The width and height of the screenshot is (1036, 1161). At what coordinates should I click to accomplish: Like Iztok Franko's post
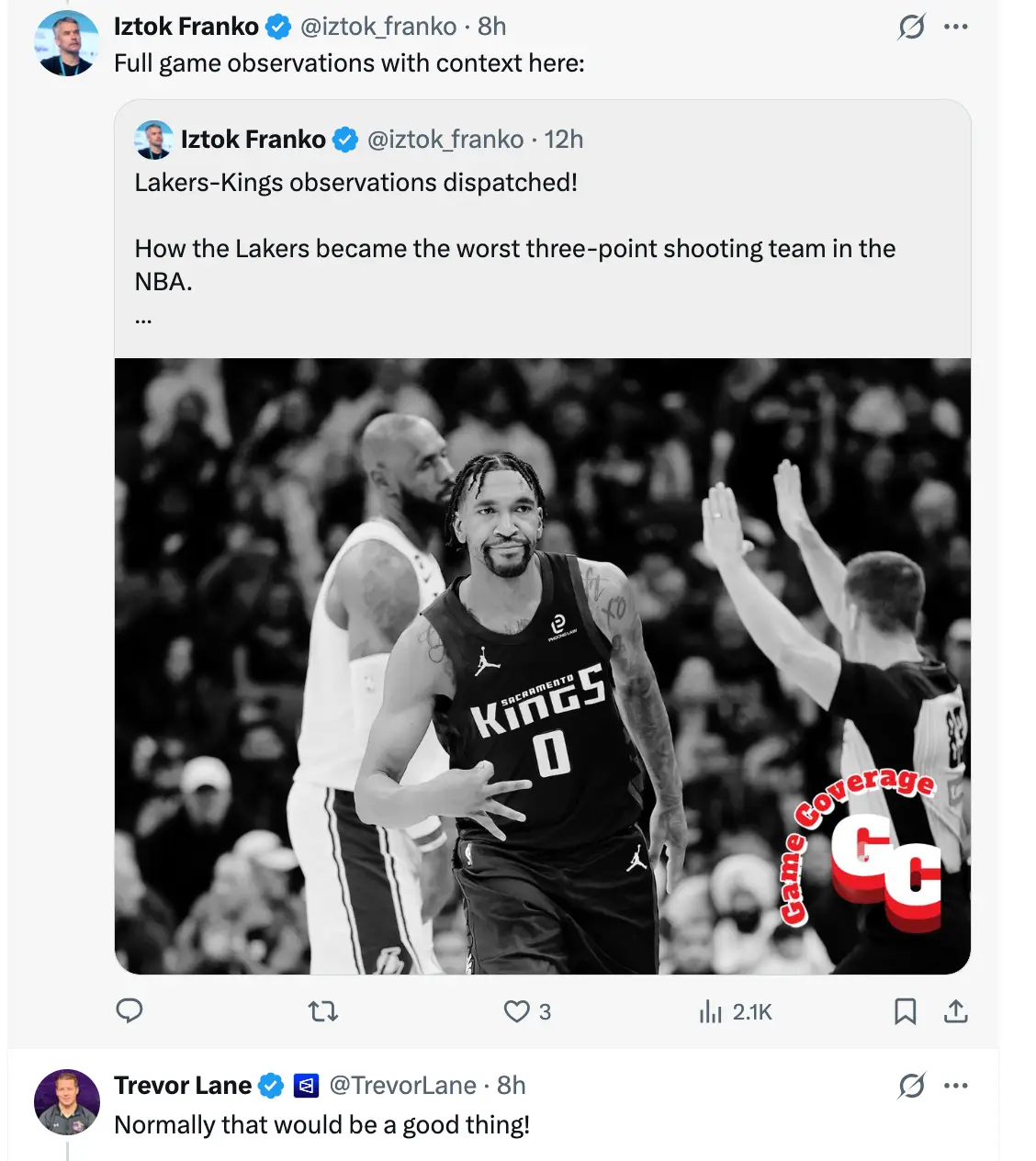(517, 1011)
